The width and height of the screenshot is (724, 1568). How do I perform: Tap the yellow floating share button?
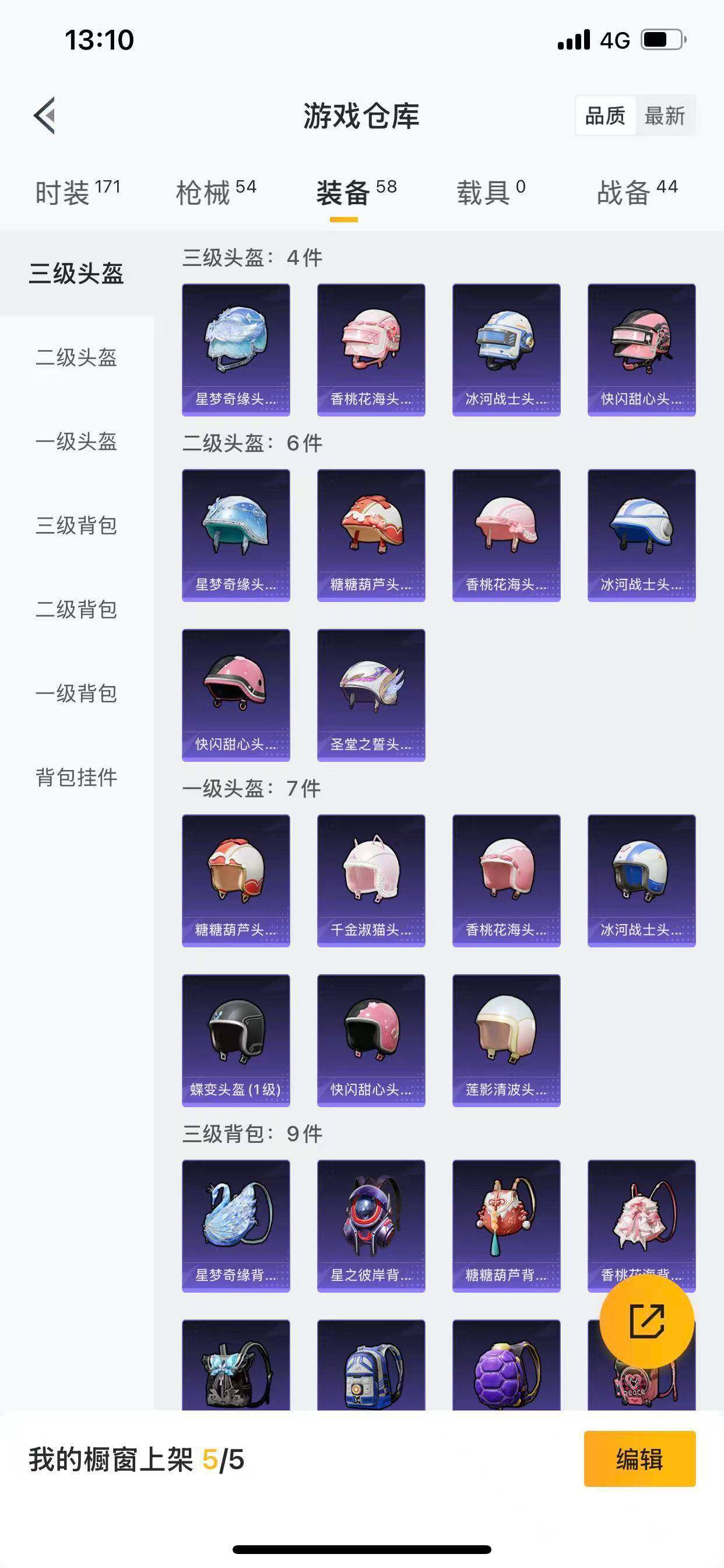click(x=646, y=1321)
